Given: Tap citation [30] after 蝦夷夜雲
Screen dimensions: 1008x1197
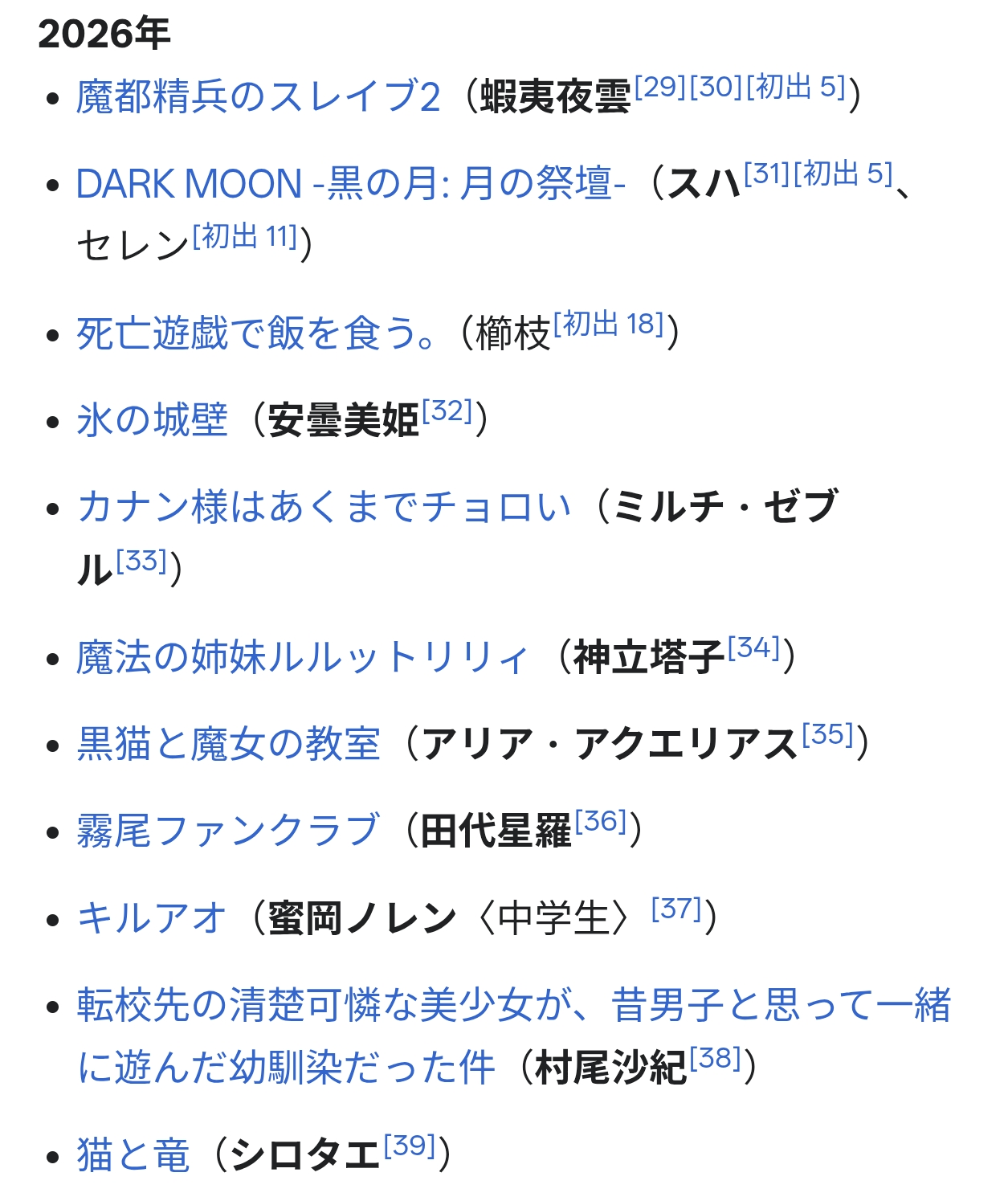Looking at the screenshot, I should coord(716,87).
